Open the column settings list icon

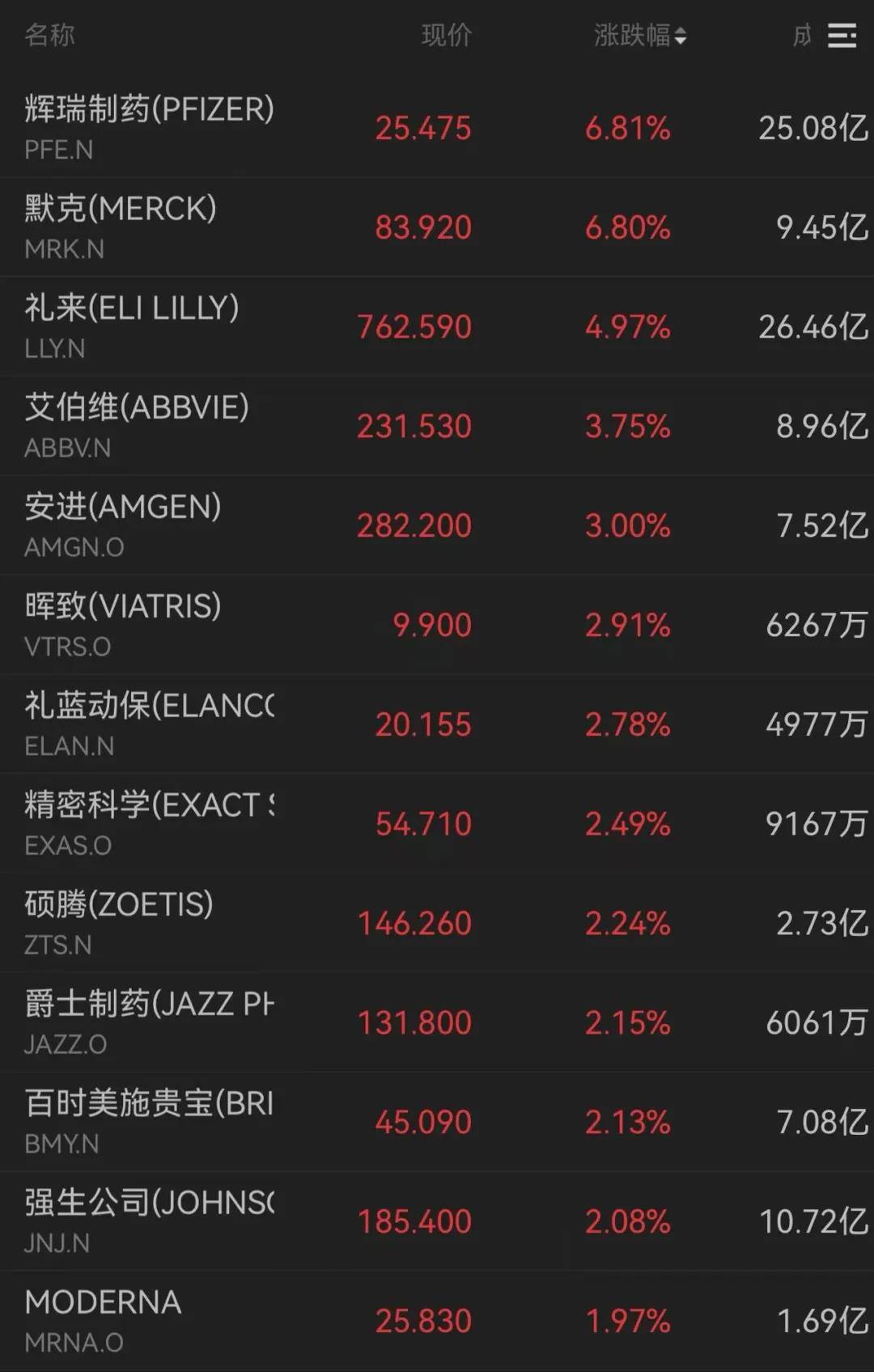[x=842, y=36]
